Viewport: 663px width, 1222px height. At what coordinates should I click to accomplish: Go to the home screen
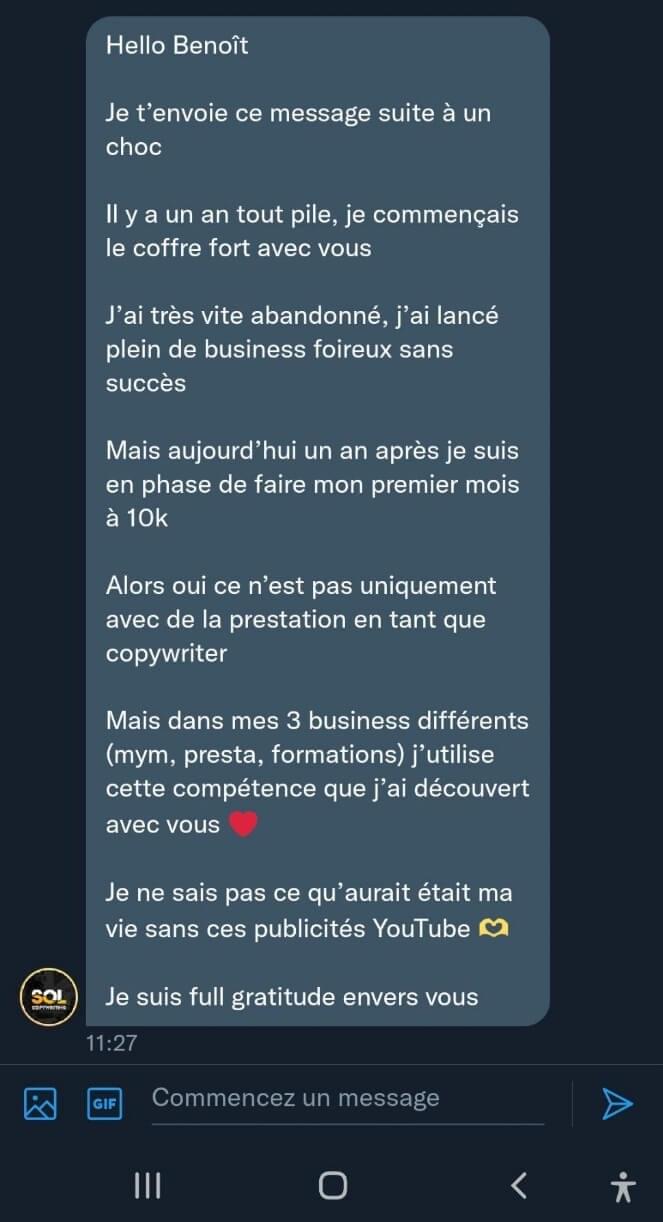[x=333, y=1186]
